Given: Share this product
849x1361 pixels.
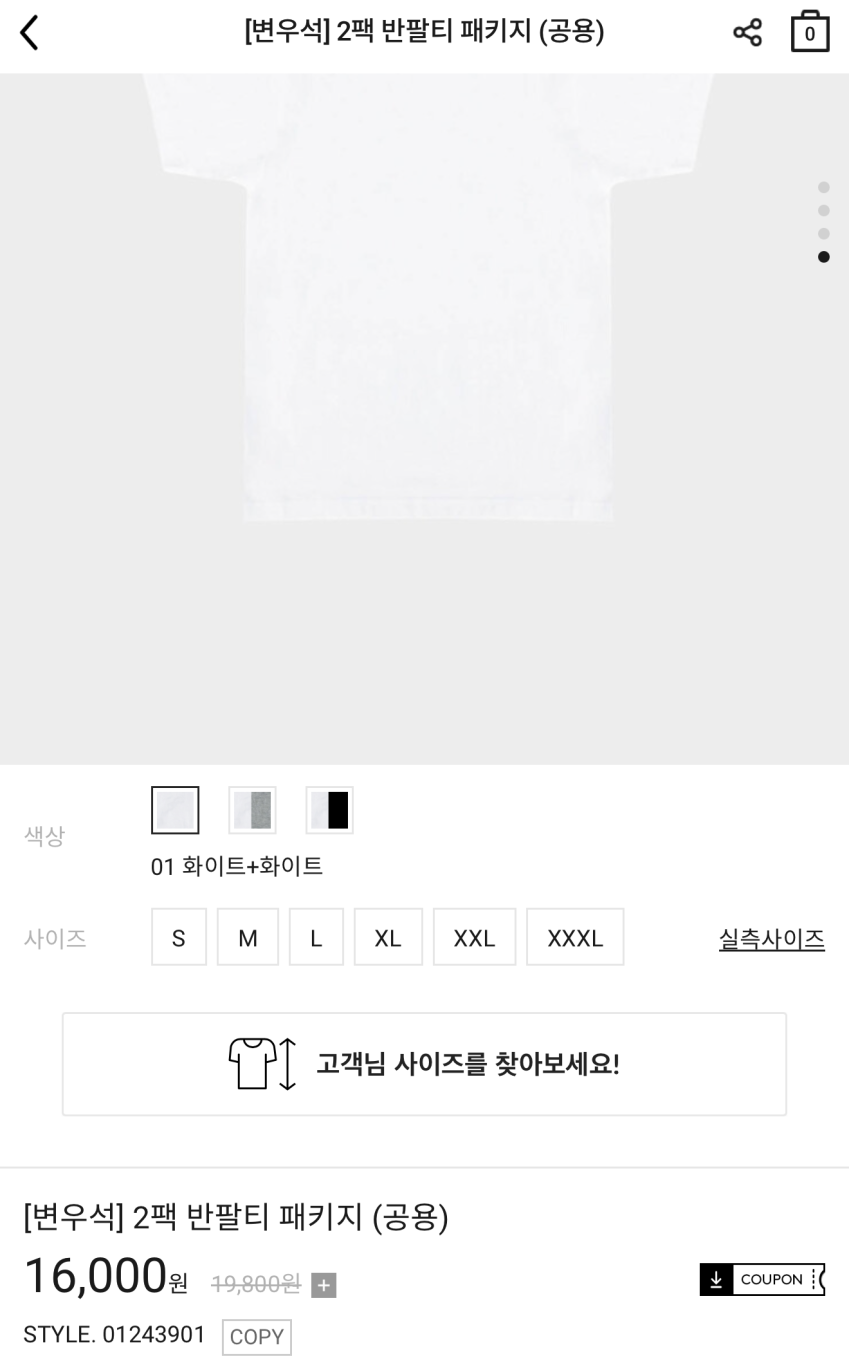Looking at the screenshot, I should [x=747, y=33].
